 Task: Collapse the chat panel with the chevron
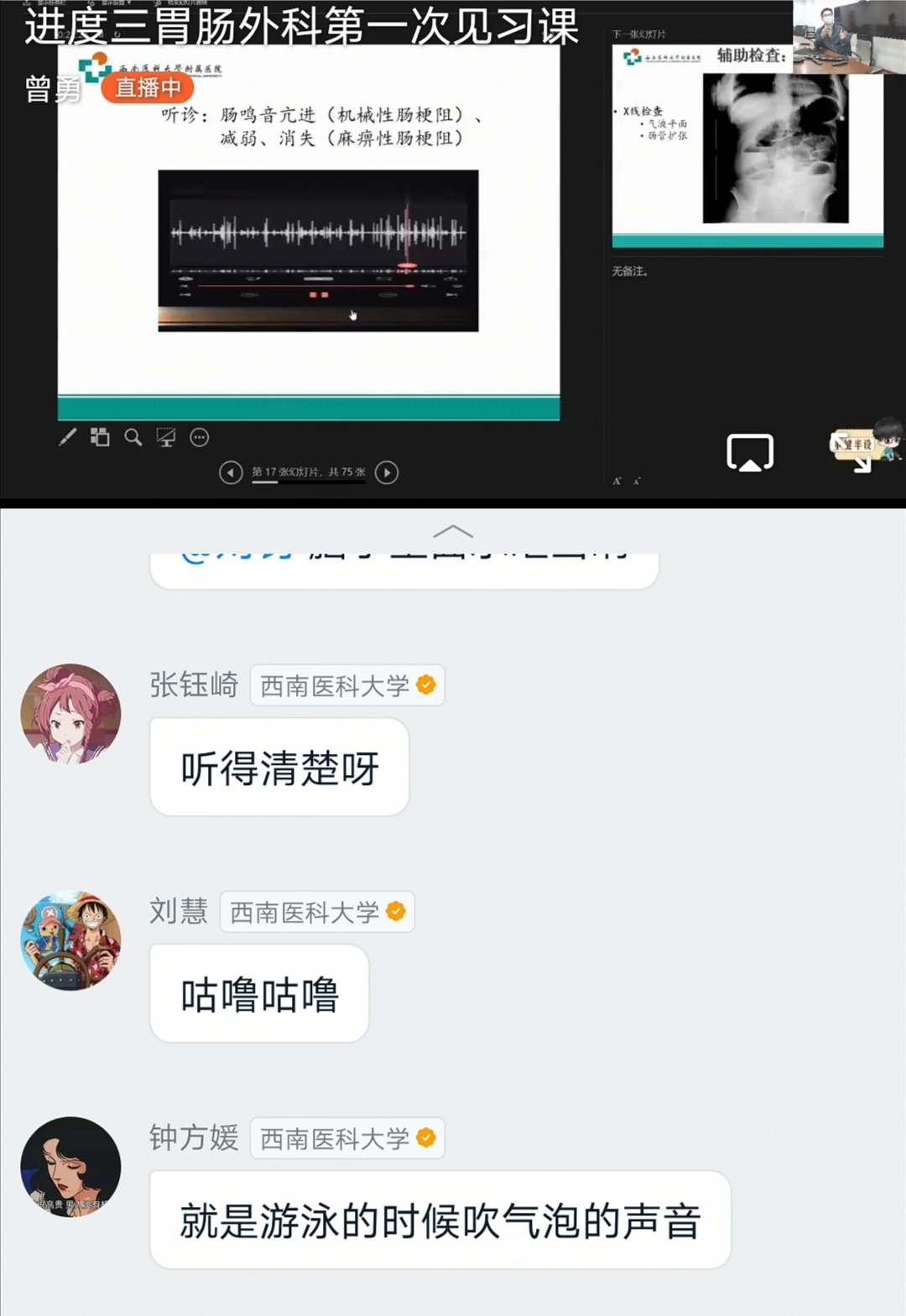453,532
